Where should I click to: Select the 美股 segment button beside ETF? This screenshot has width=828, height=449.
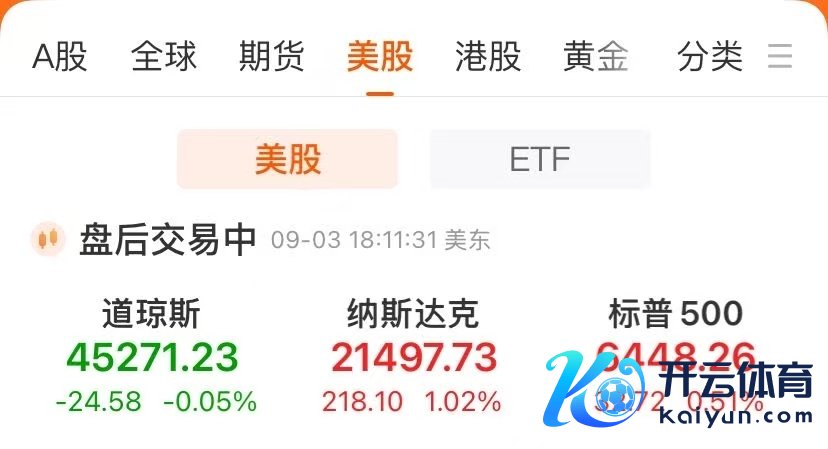[x=288, y=159]
